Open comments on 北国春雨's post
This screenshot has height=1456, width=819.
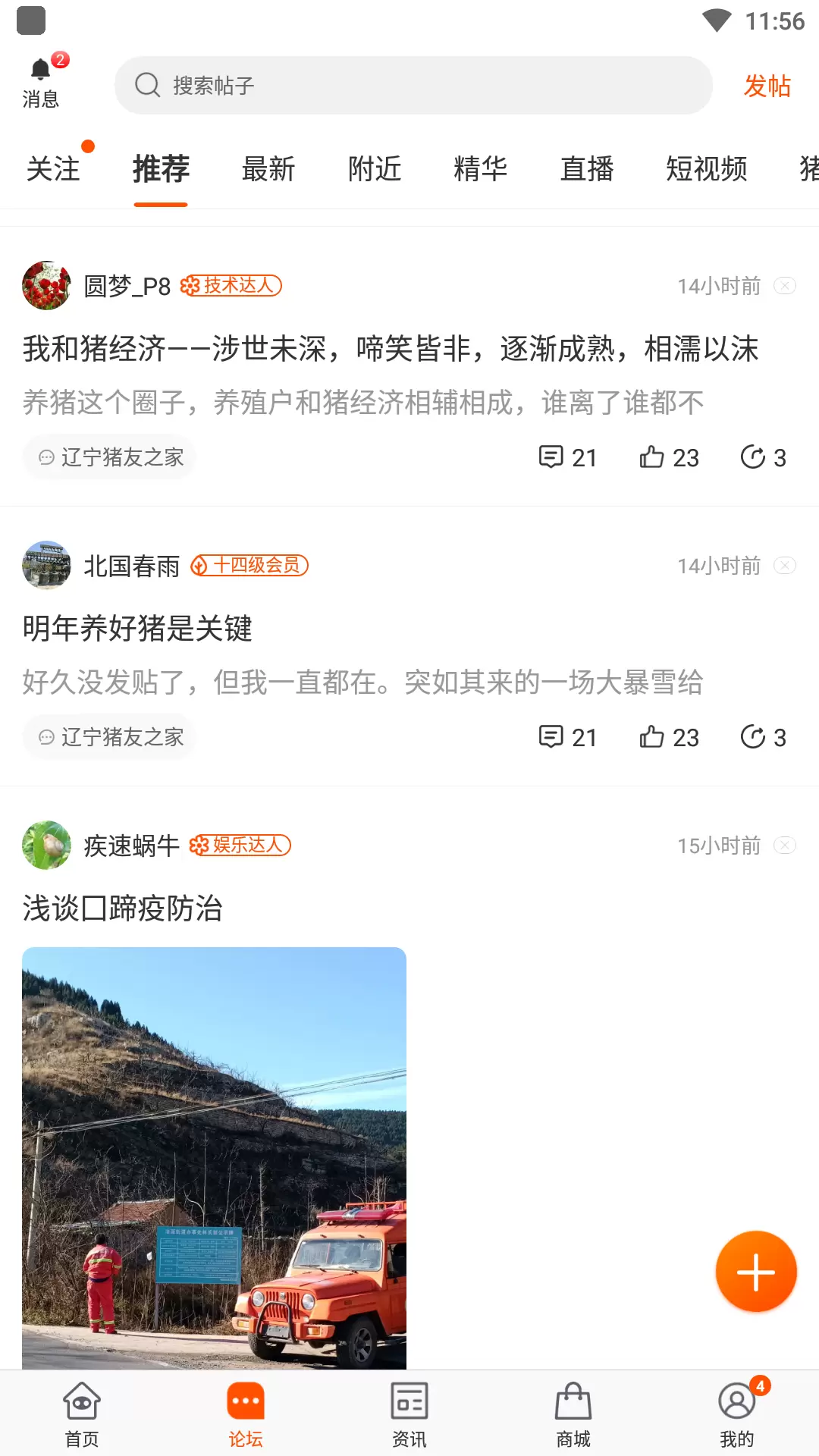point(567,737)
